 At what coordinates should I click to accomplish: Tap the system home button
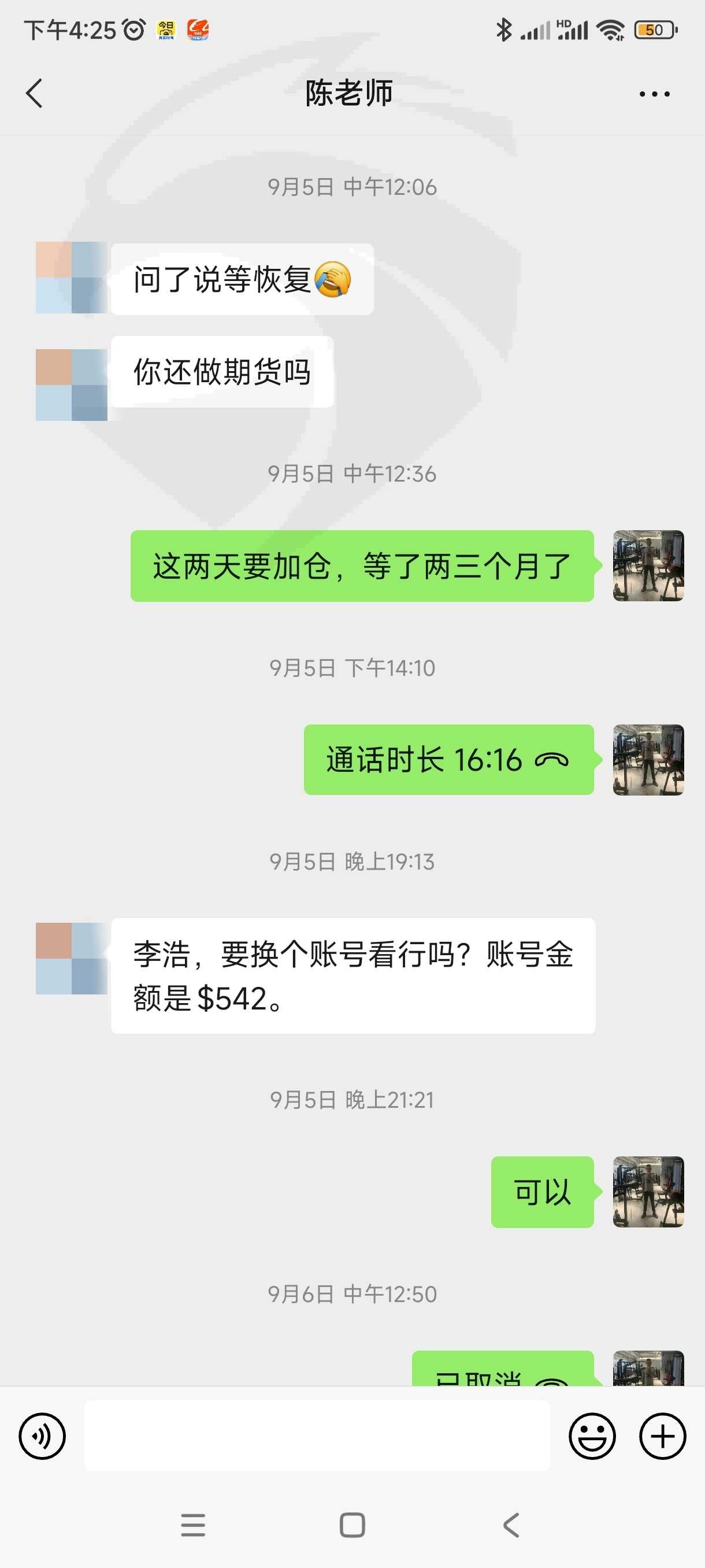tap(352, 1525)
